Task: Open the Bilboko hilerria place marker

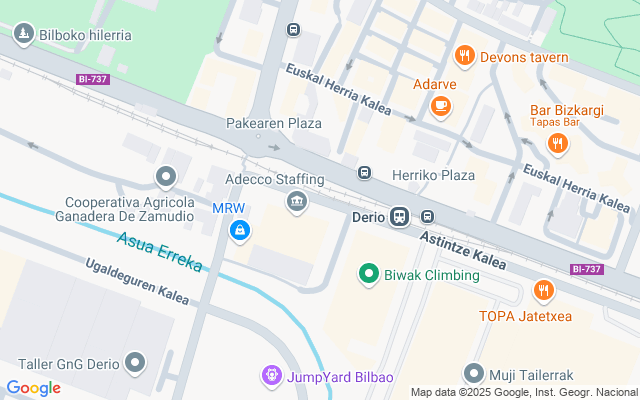Action: [23, 35]
